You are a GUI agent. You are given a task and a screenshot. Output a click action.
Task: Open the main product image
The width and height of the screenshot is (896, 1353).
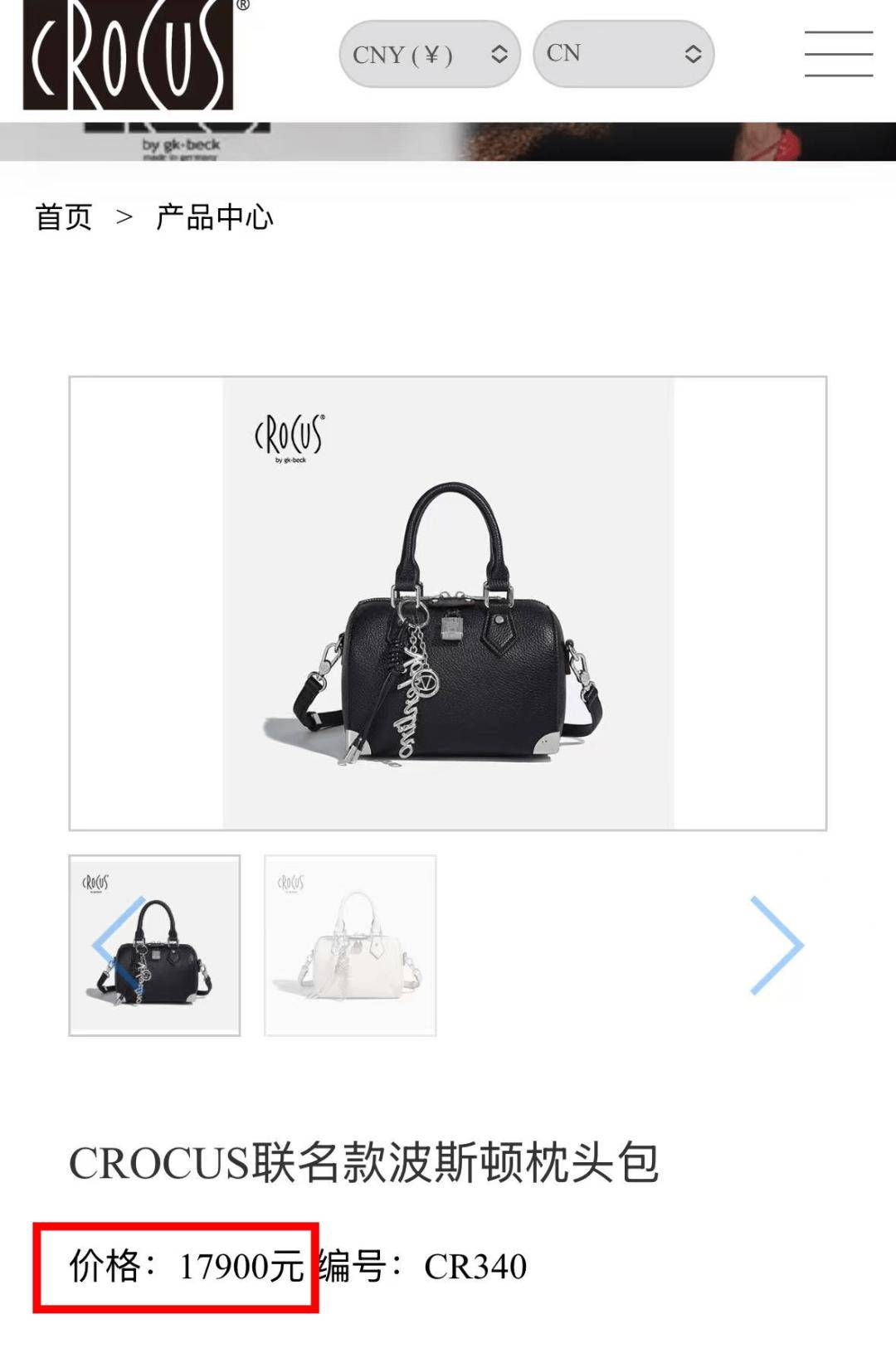(448, 603)
